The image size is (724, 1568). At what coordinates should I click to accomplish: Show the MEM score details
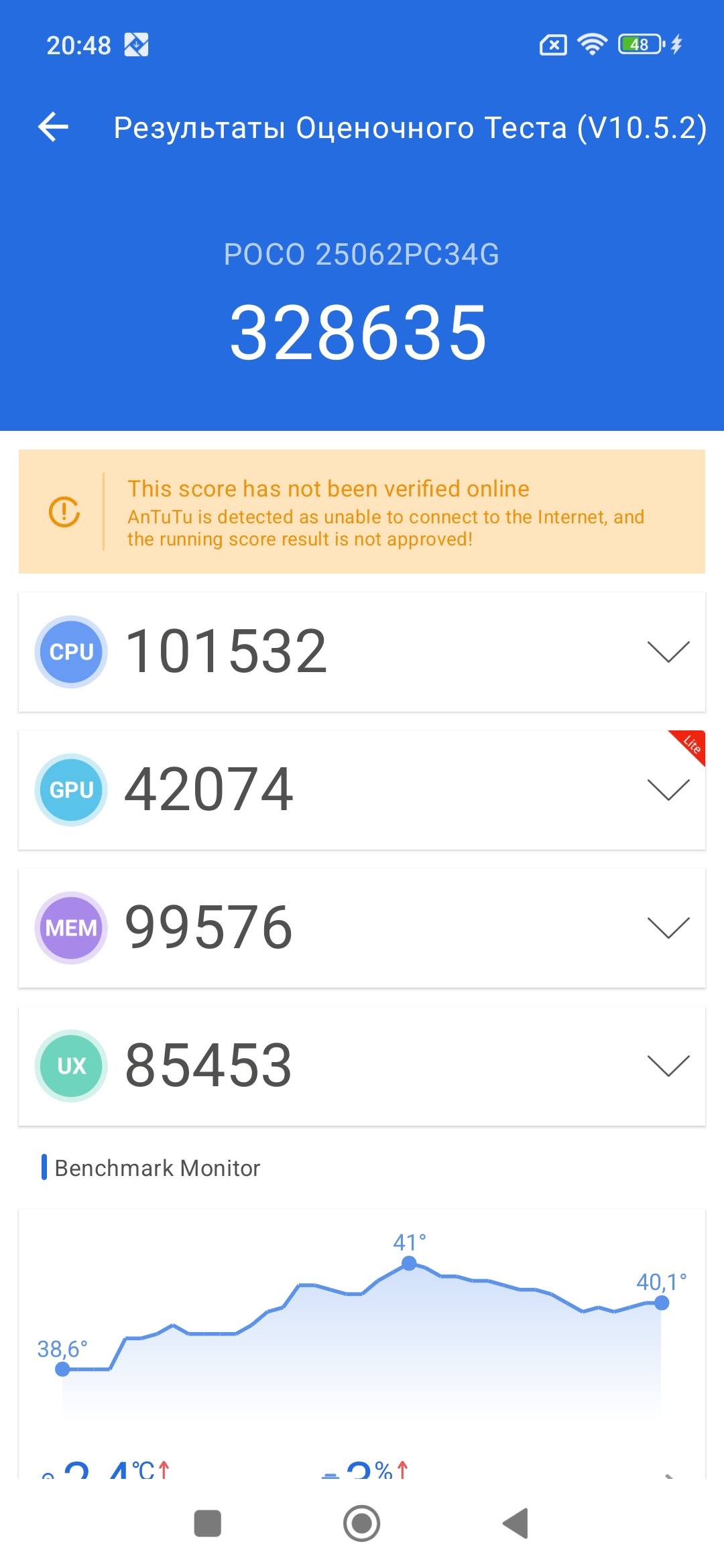[668, 928]
